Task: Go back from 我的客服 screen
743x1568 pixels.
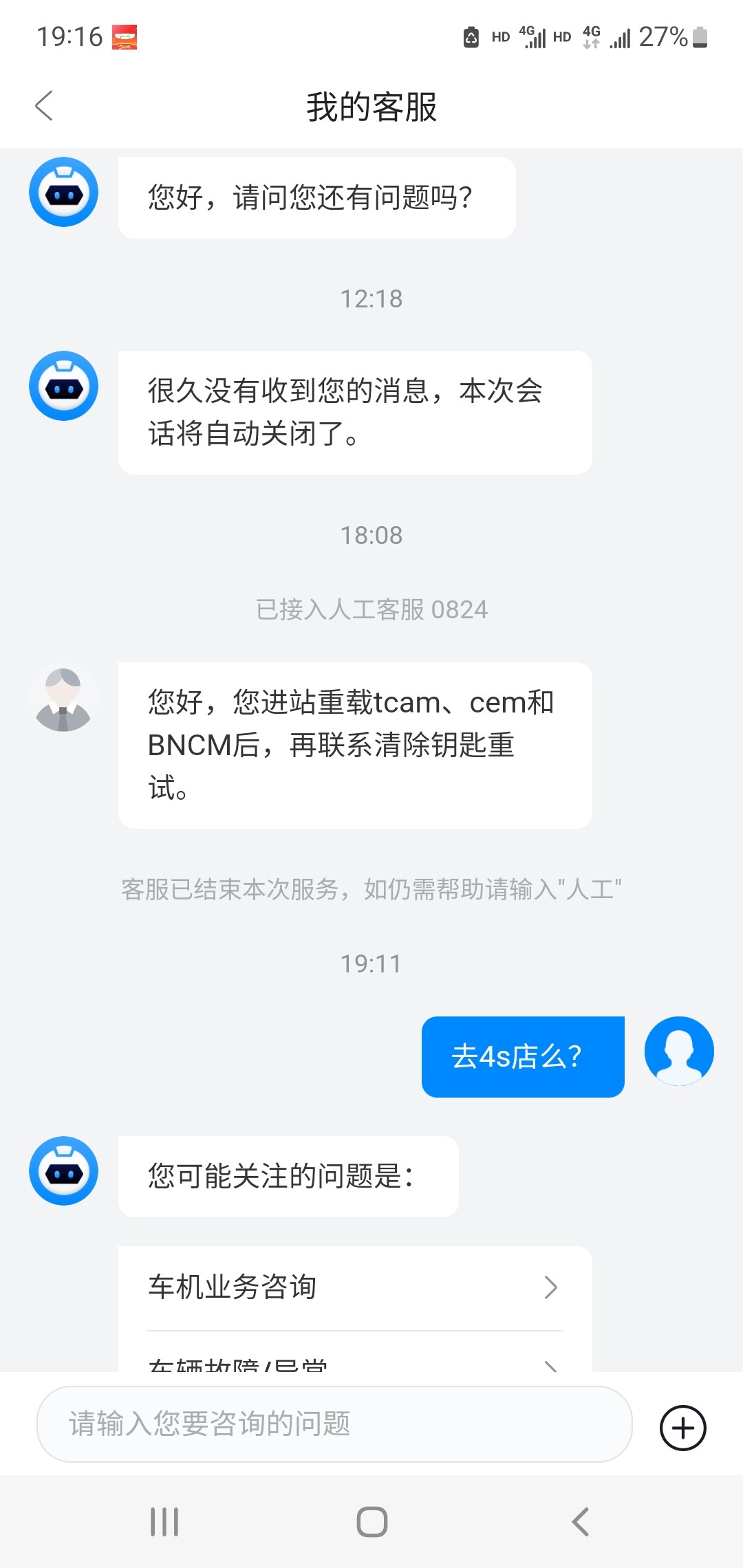Action: click(44, 106)
